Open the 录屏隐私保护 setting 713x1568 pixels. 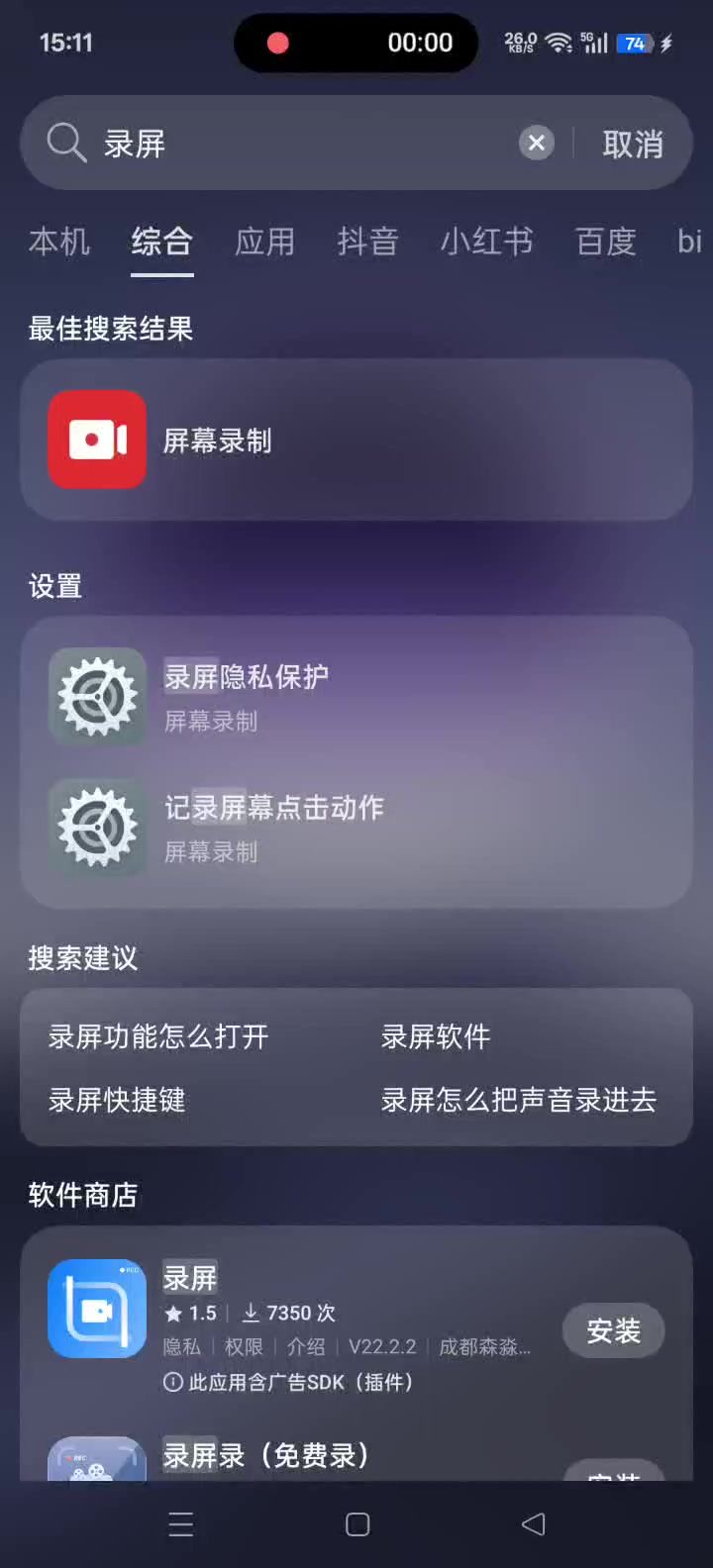pyautogui.click(x=356, y=697)
